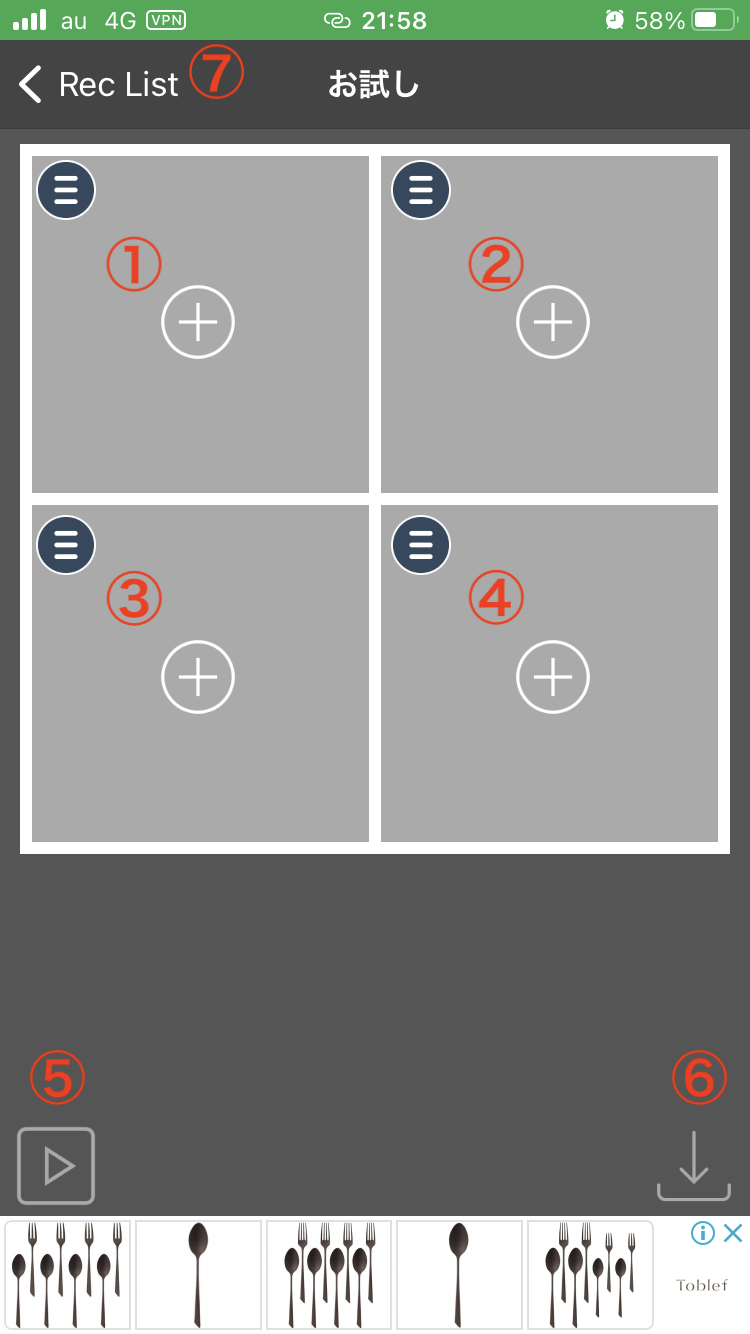Image resolution: width=750 pixels, height=1334 pixels.
Task: Add a recording to cell 1
Action: [198, 322]
